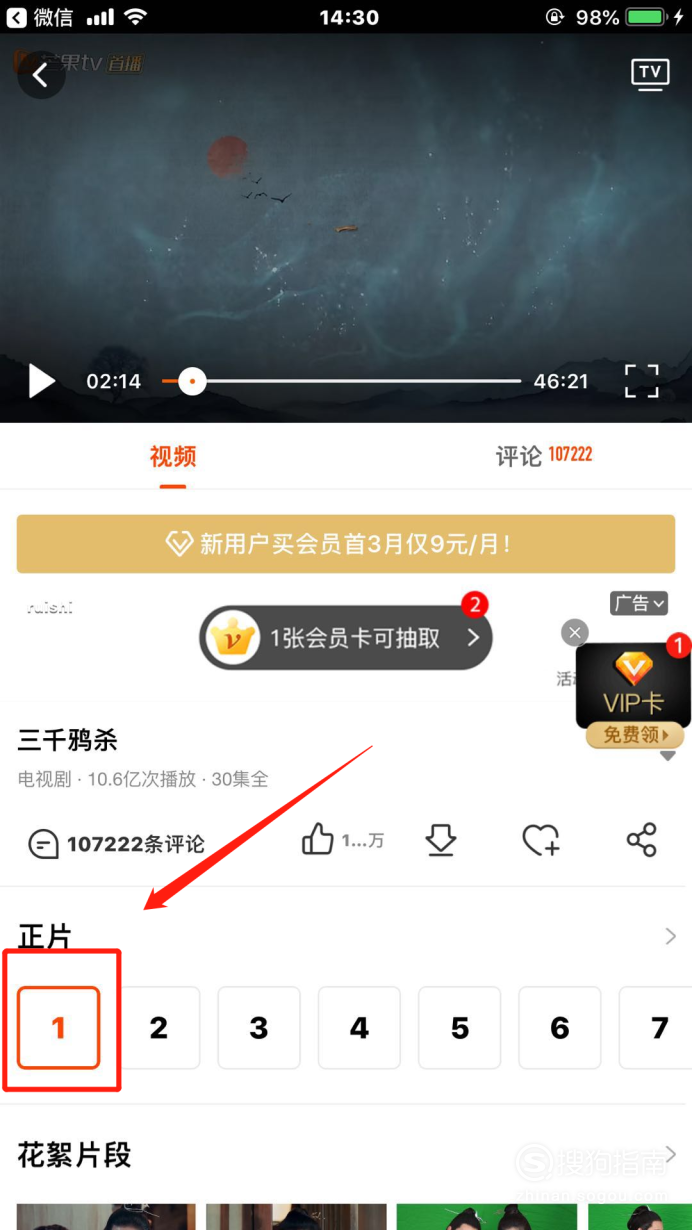This screenshot has height=1230, width=692.
Task: Expand the 广告 dropdown
Action: (638, 603)
